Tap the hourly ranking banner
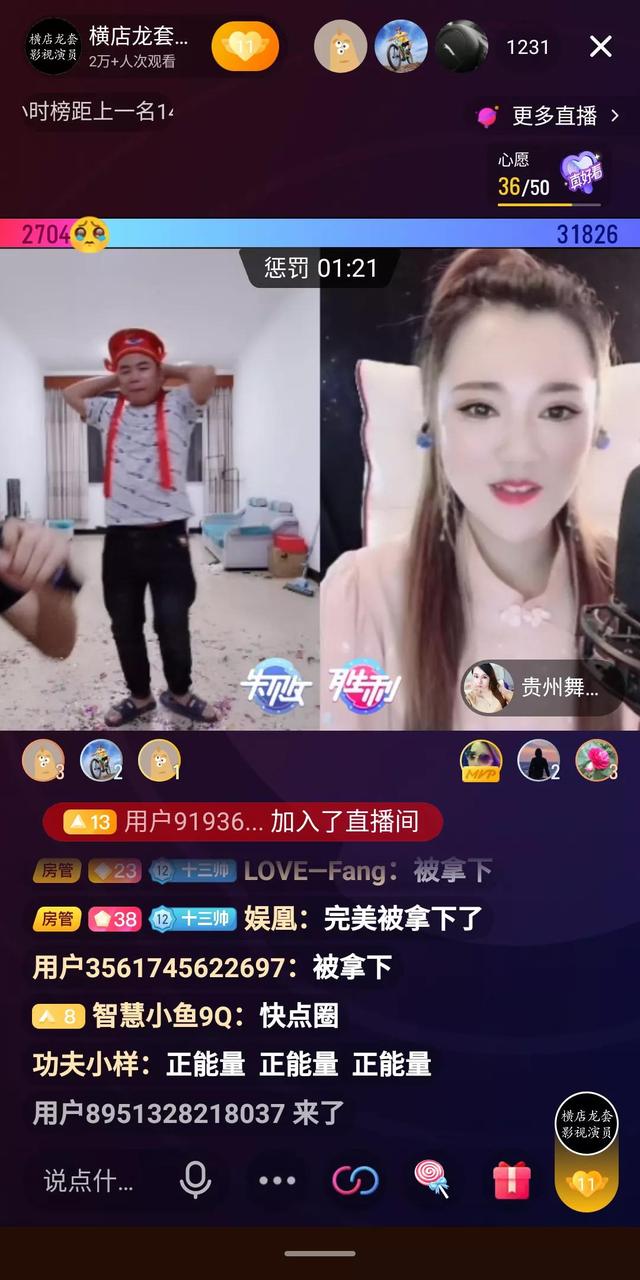Viewport: 640px width, 1280px height. pos(97,111)
